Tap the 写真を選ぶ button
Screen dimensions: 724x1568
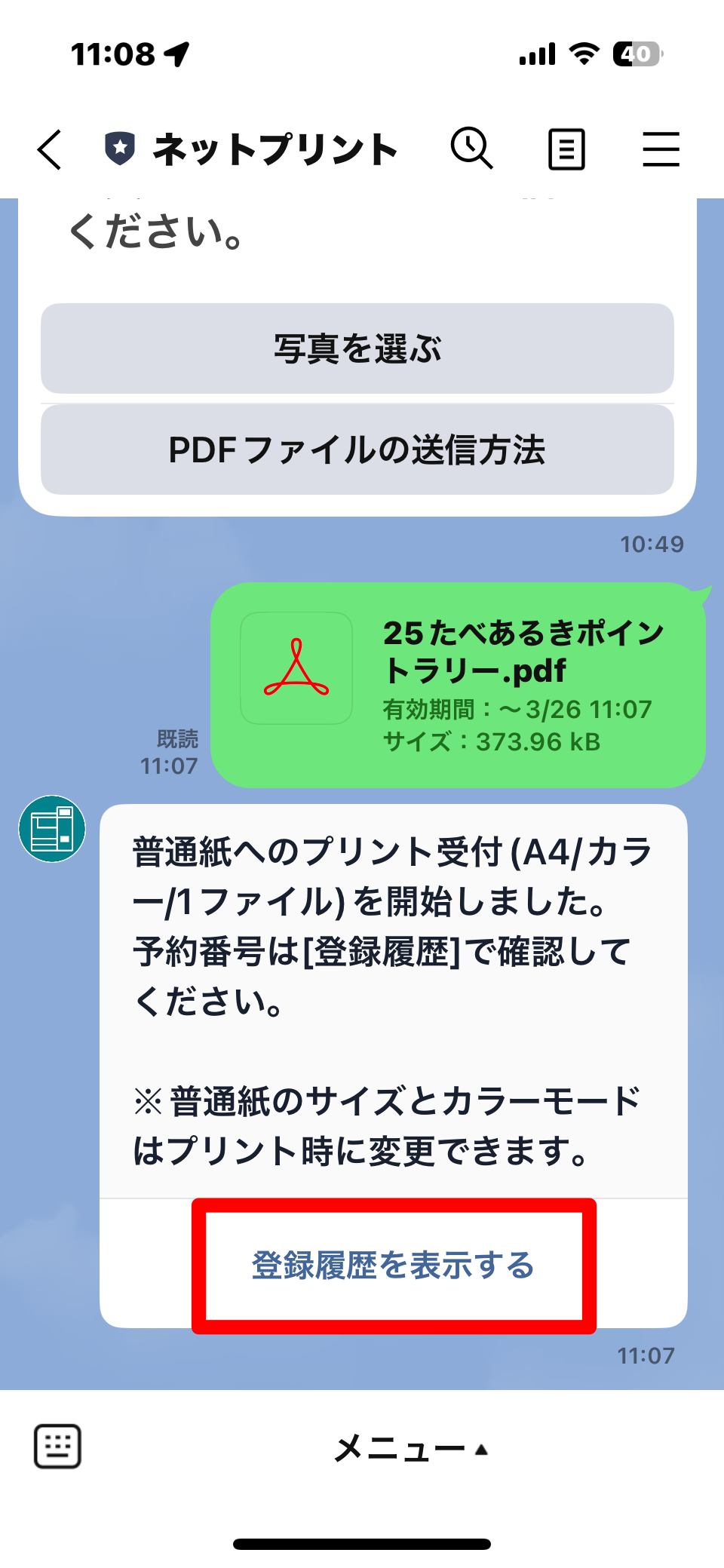pyautogui.click(x=357, y=348)
